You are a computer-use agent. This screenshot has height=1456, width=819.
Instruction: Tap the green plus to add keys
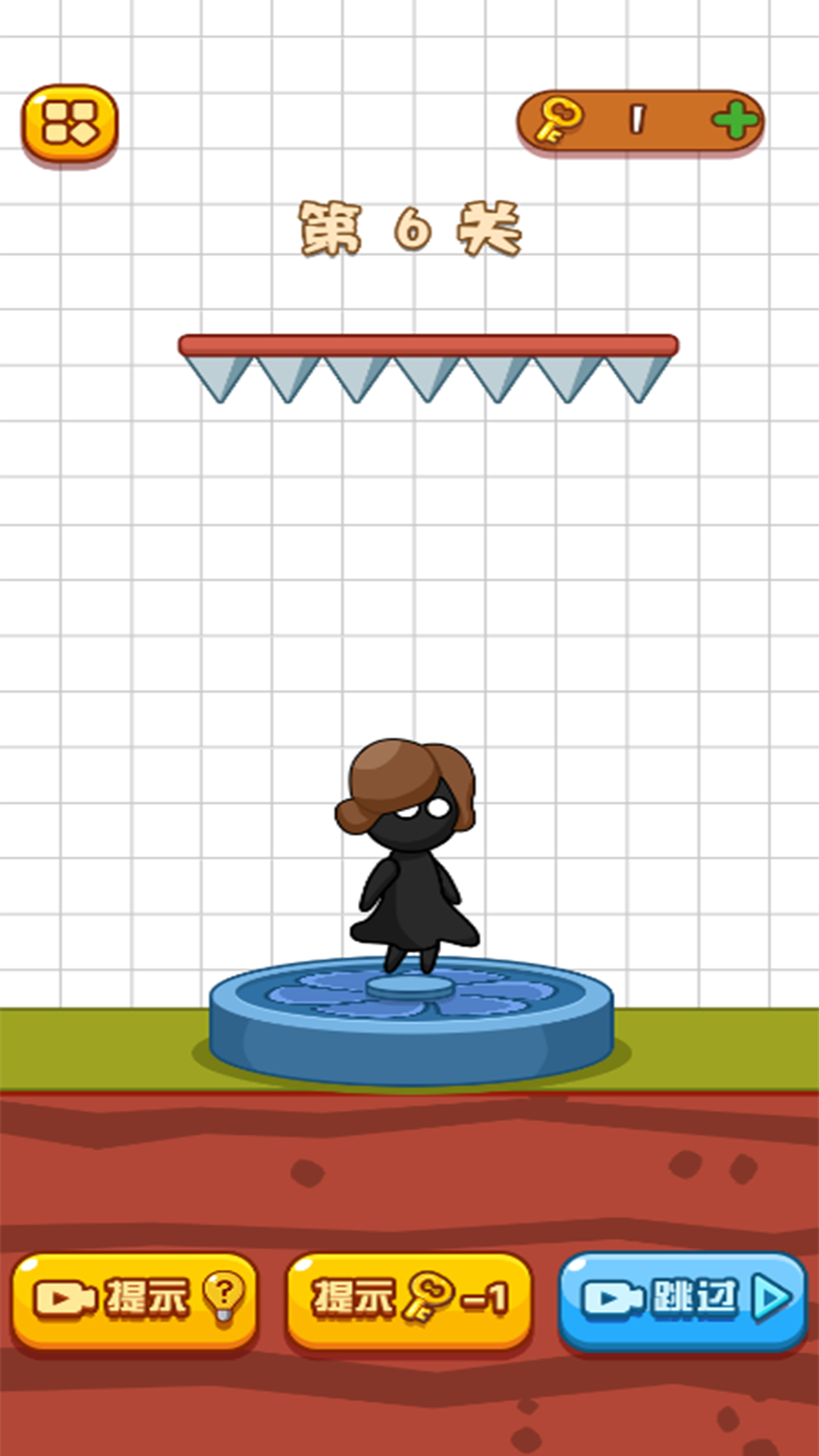point(734,121)
